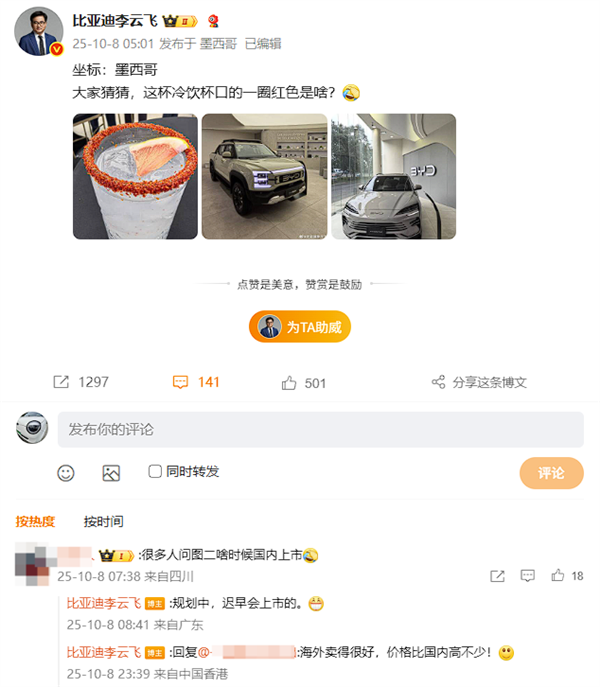Open the emoji picker for comment
The width and height of the screenshot is (600, 687).
(66, 472)
